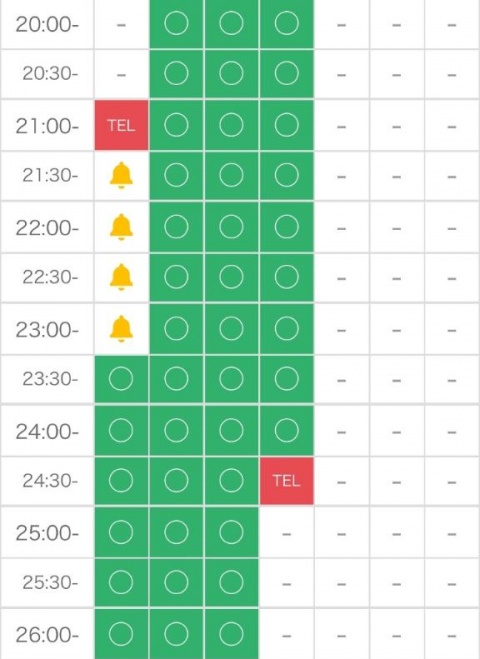This screenshot has width=480, height=659.
Task: Tap the notification bell at 23:00
Action: pos(121,329)
